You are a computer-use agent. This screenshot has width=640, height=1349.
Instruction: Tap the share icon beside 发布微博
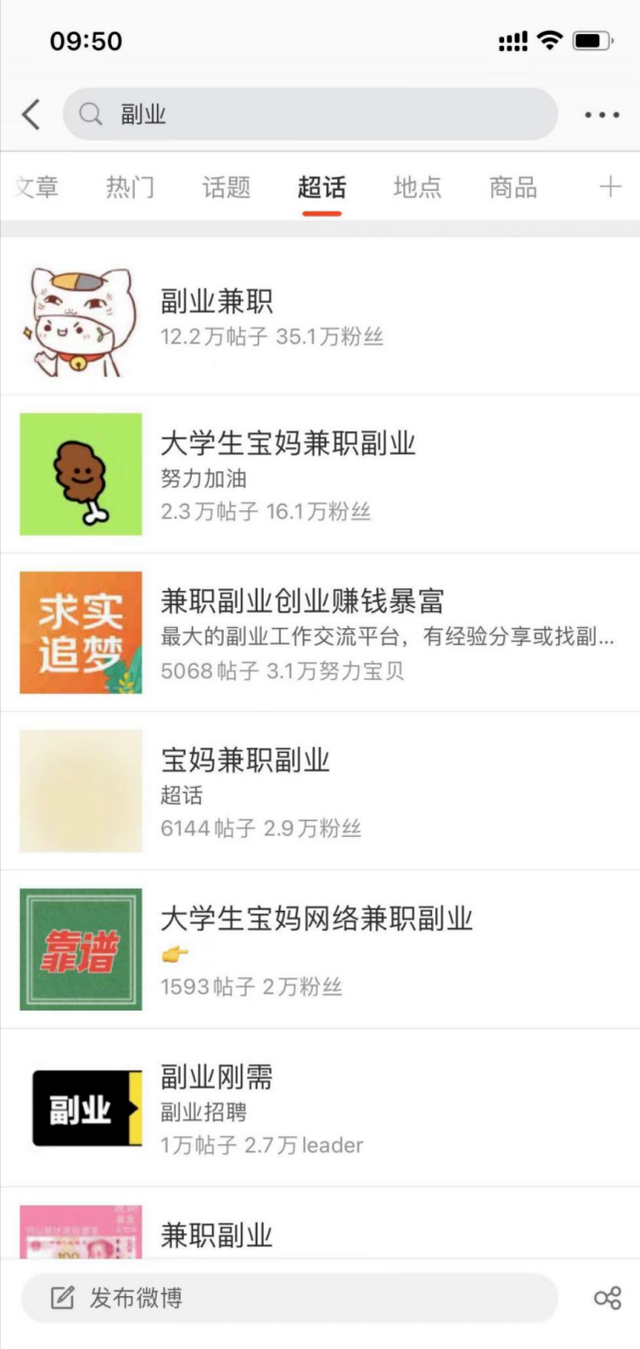[607, 1298]
